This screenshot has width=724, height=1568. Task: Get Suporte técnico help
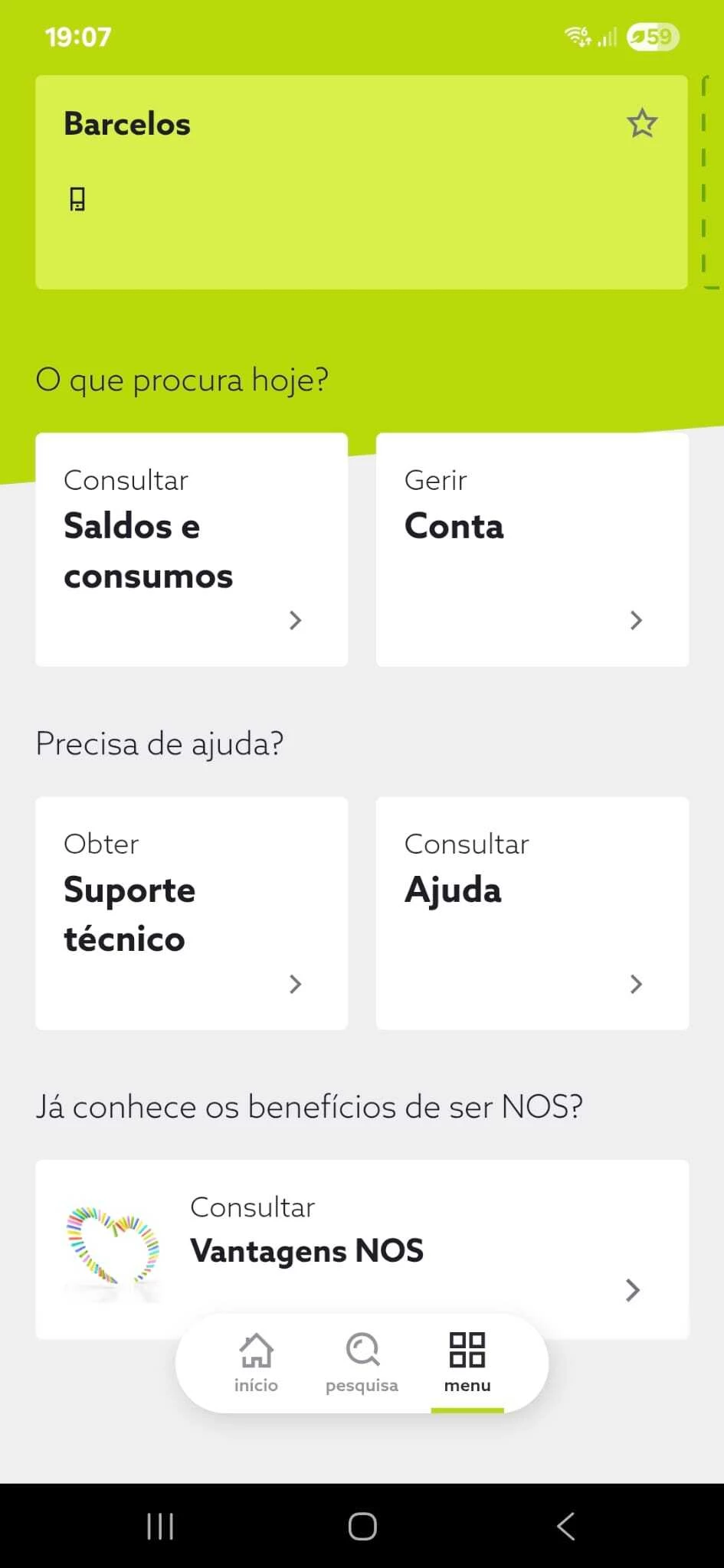[192, 913]
